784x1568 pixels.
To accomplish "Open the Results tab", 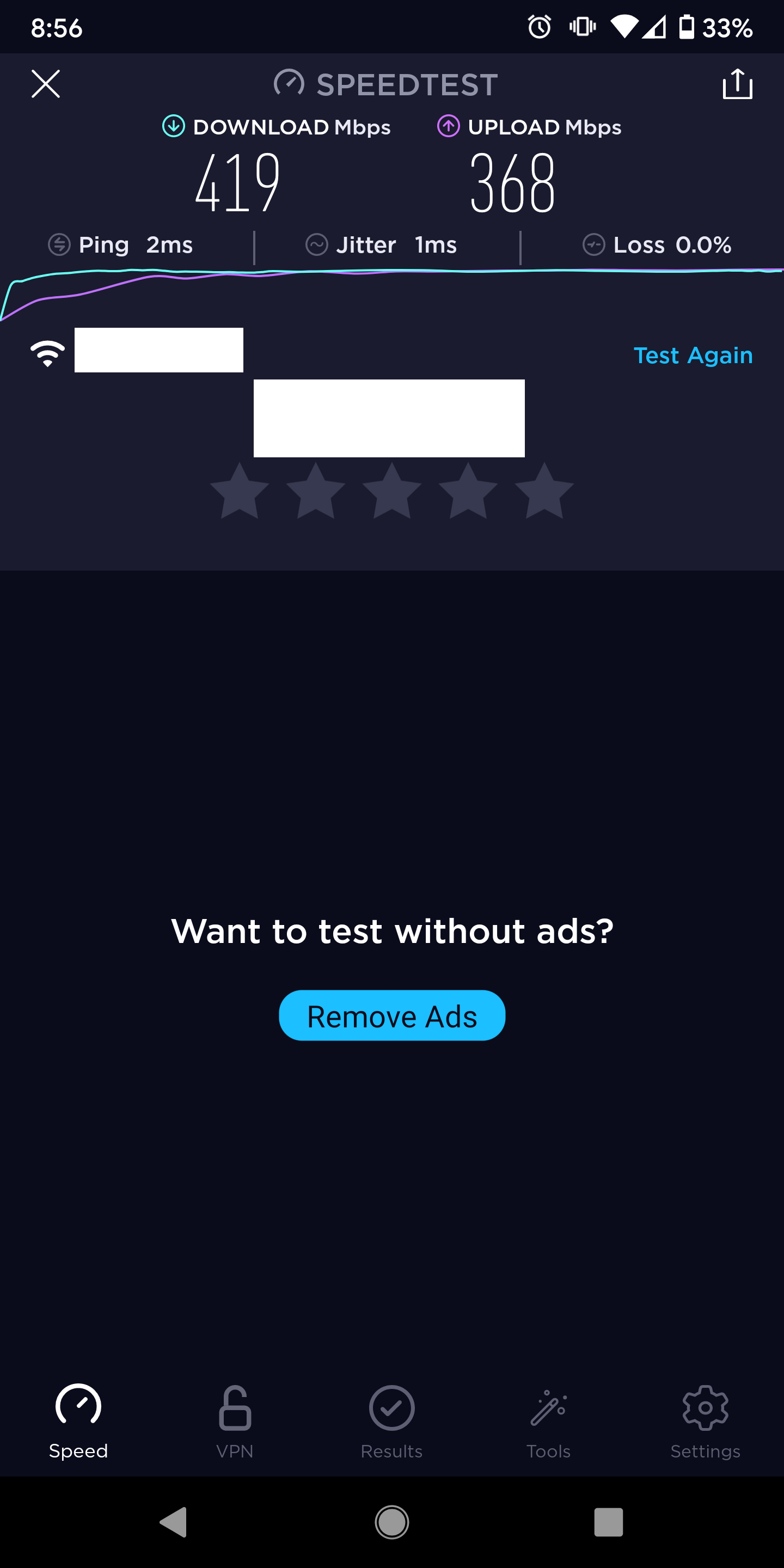I will [x=391, y=1423].
